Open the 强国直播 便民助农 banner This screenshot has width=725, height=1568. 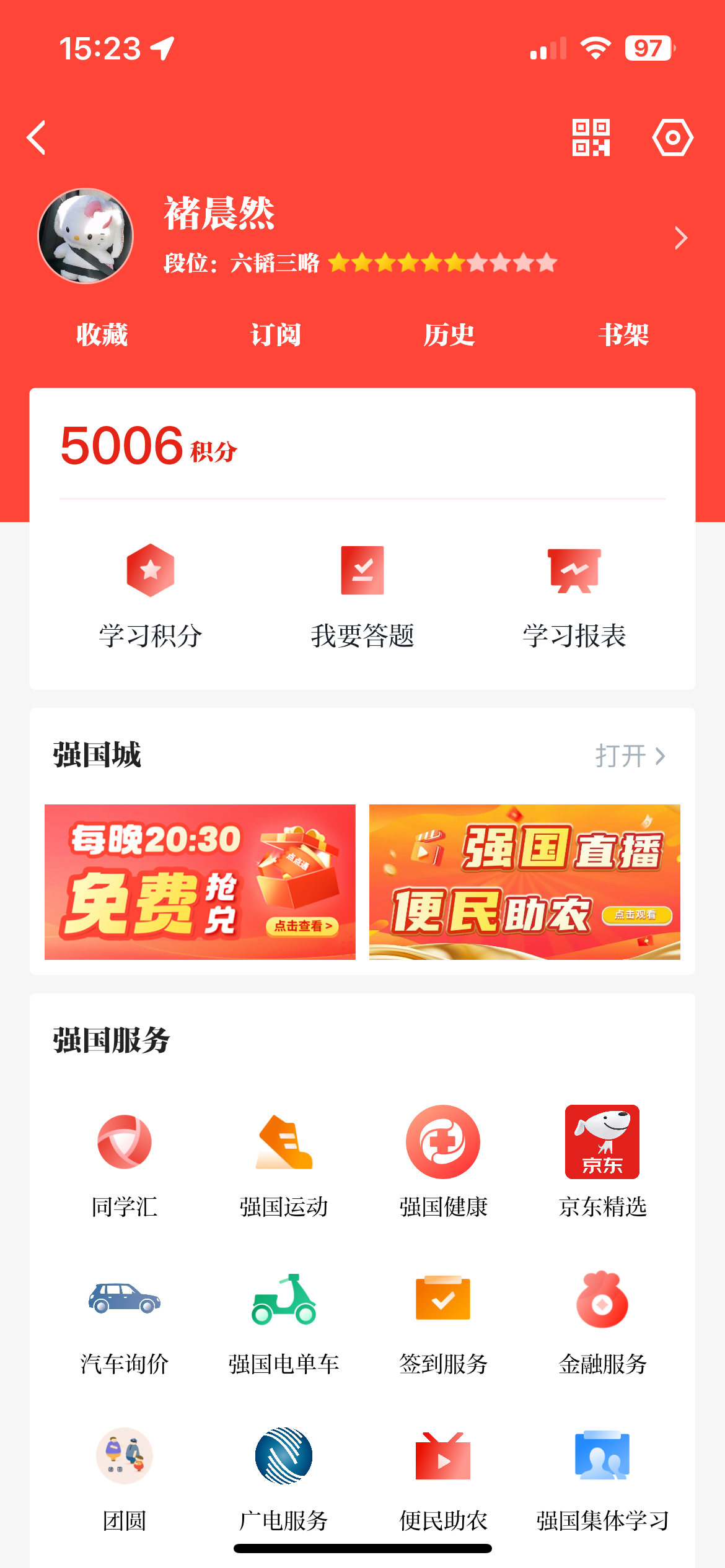tap(524, 882)
